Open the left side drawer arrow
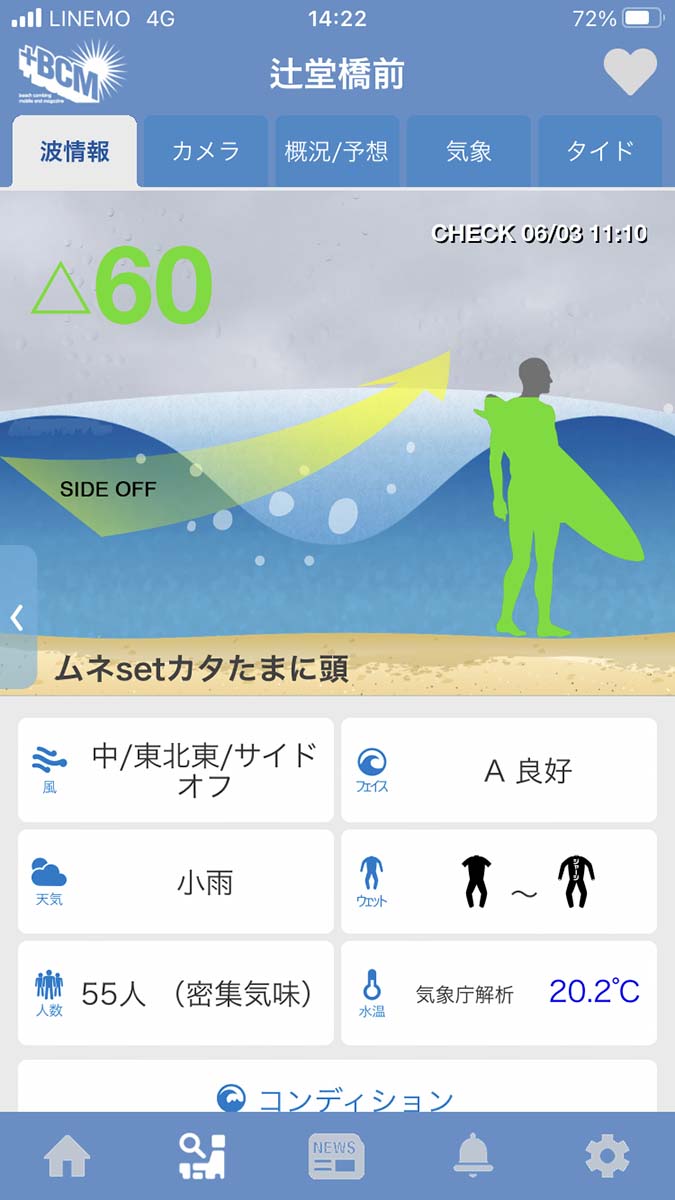This screenshot has width=675, height=1200. point(18,617)
